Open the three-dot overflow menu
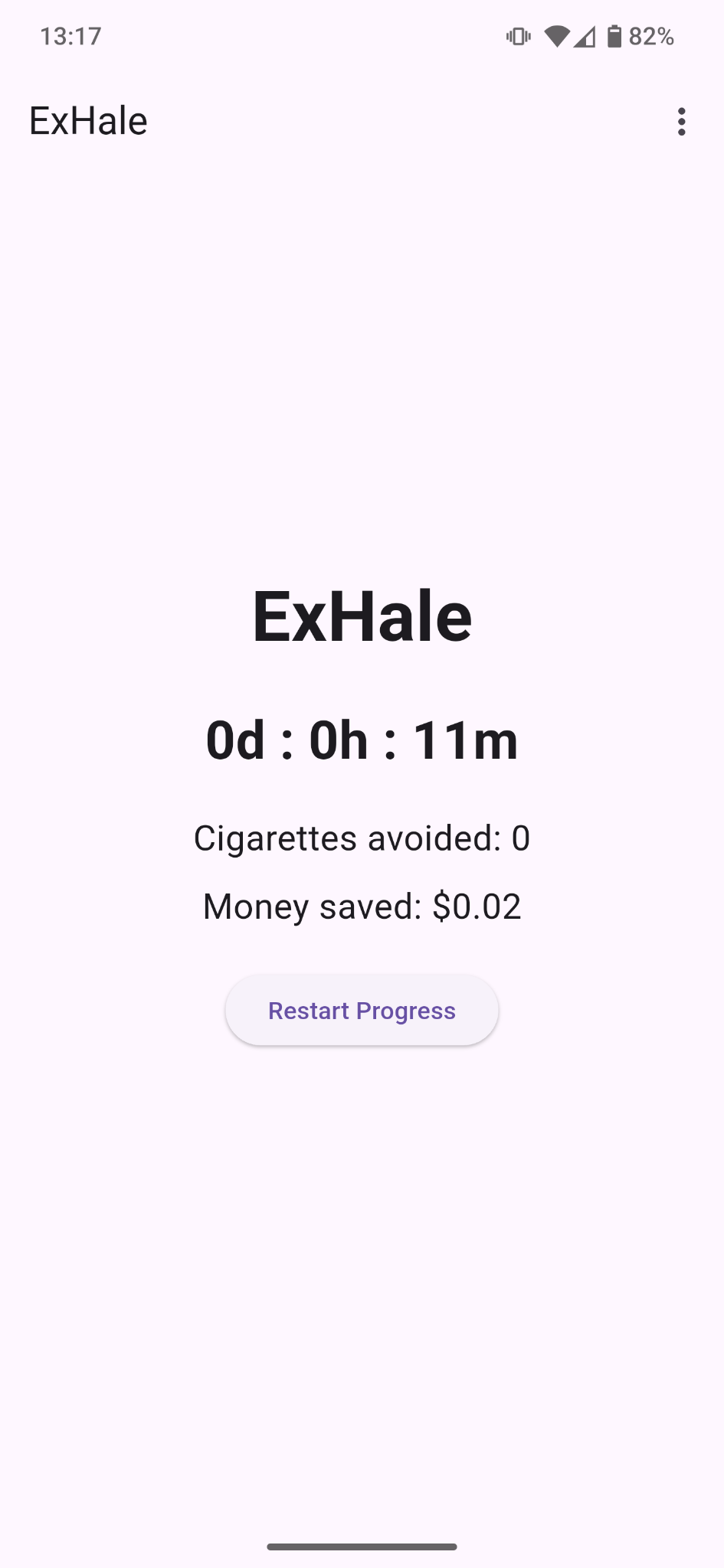Image resolution: width=724 pixels, height=1568 pixels. tap(681, 122)
